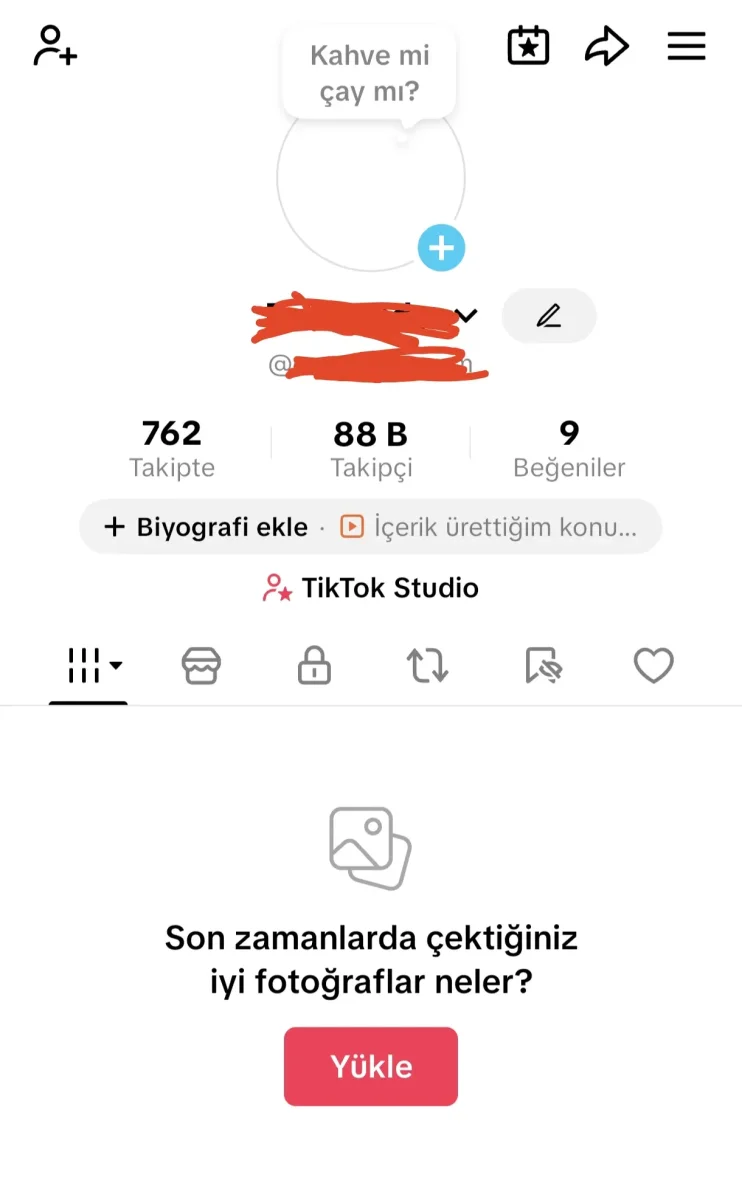Tap the Yükle upload button
The height and width of the screenshot is (1200, 742).
[371, 1066]
